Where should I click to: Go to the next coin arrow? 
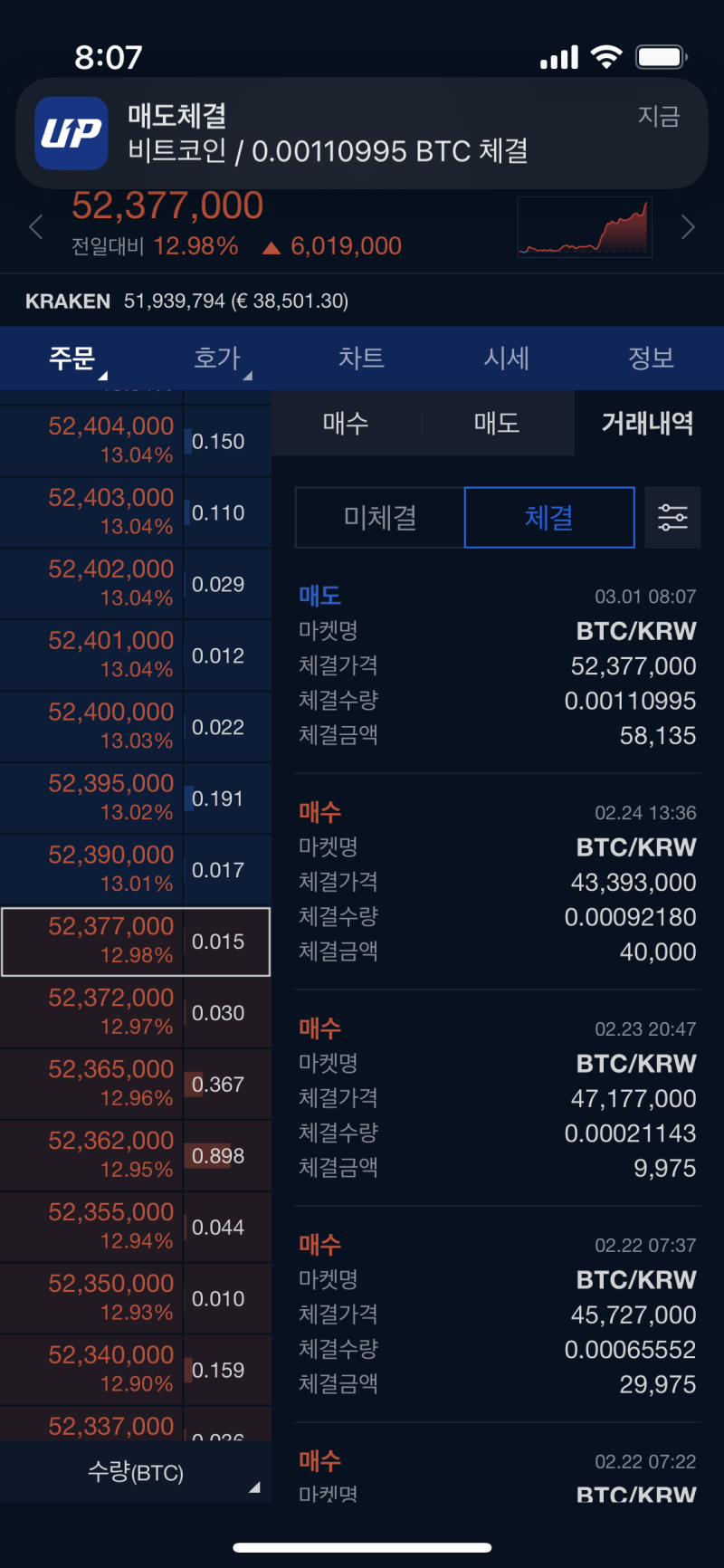688,227
